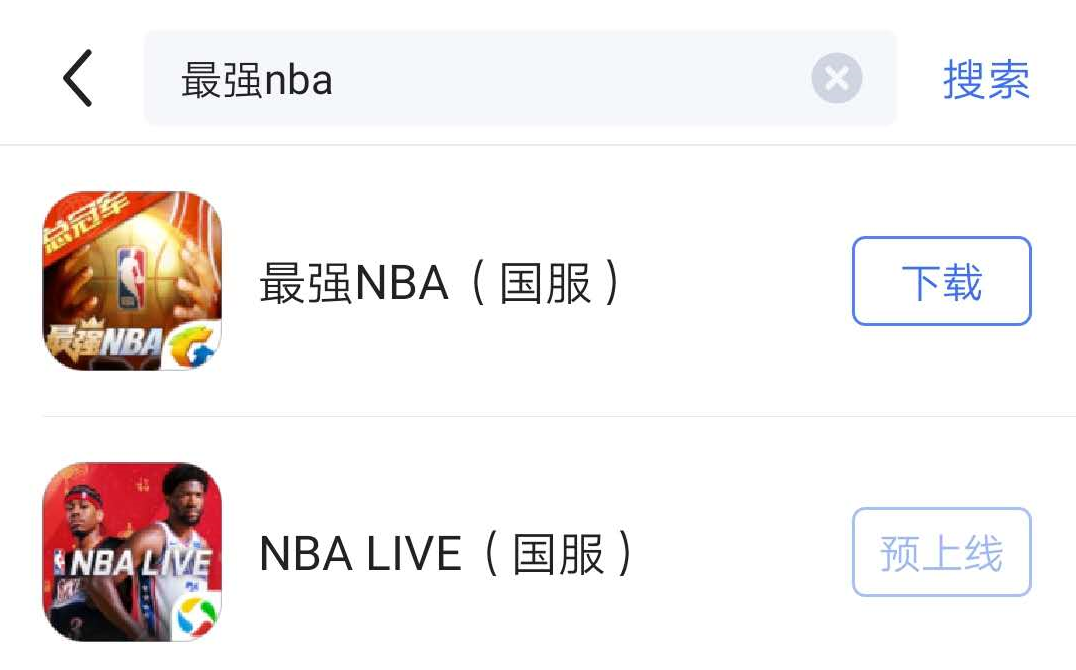
Task: Download 最强NBA（国服）with the 下载 button
Action: pos(941,281)
